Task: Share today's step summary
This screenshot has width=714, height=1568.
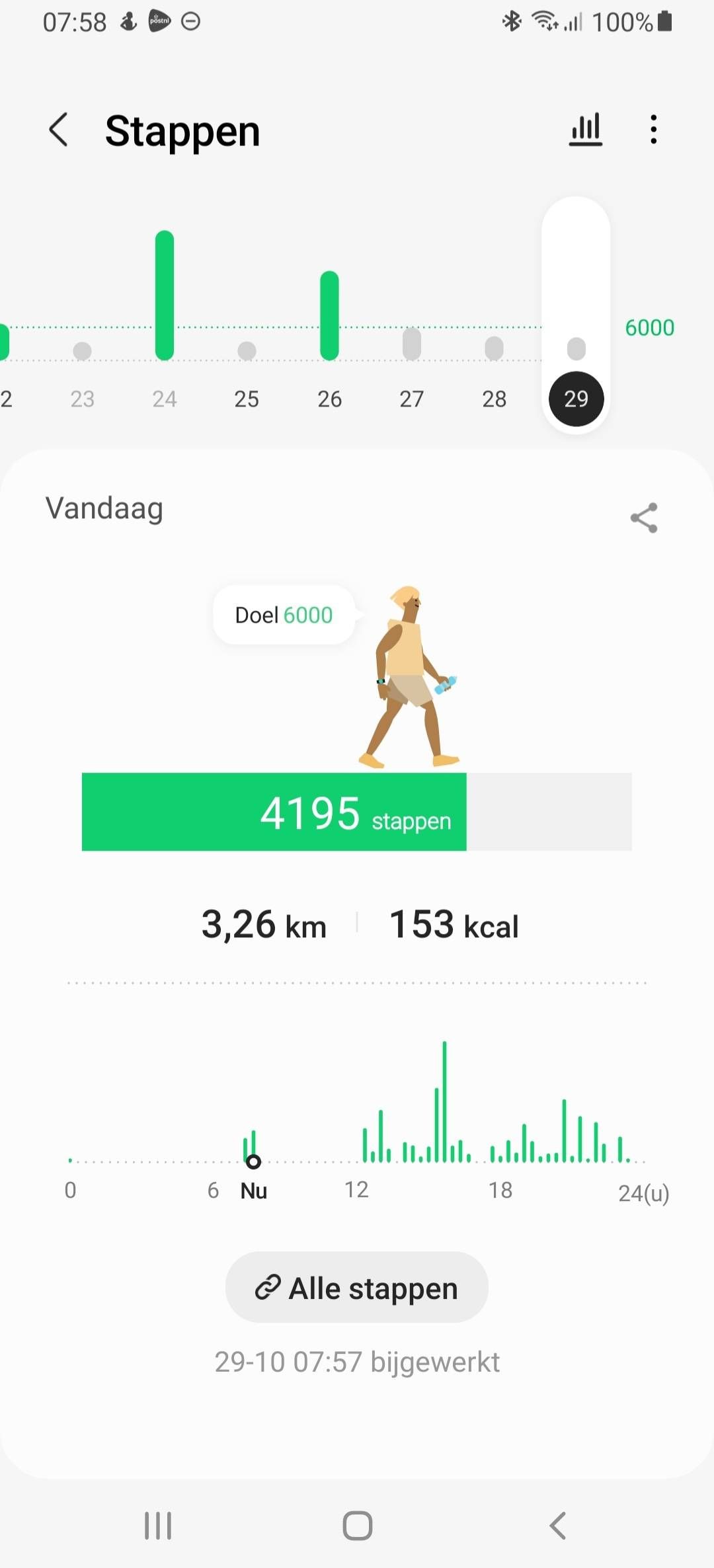Action: click(x=644, y=518)
